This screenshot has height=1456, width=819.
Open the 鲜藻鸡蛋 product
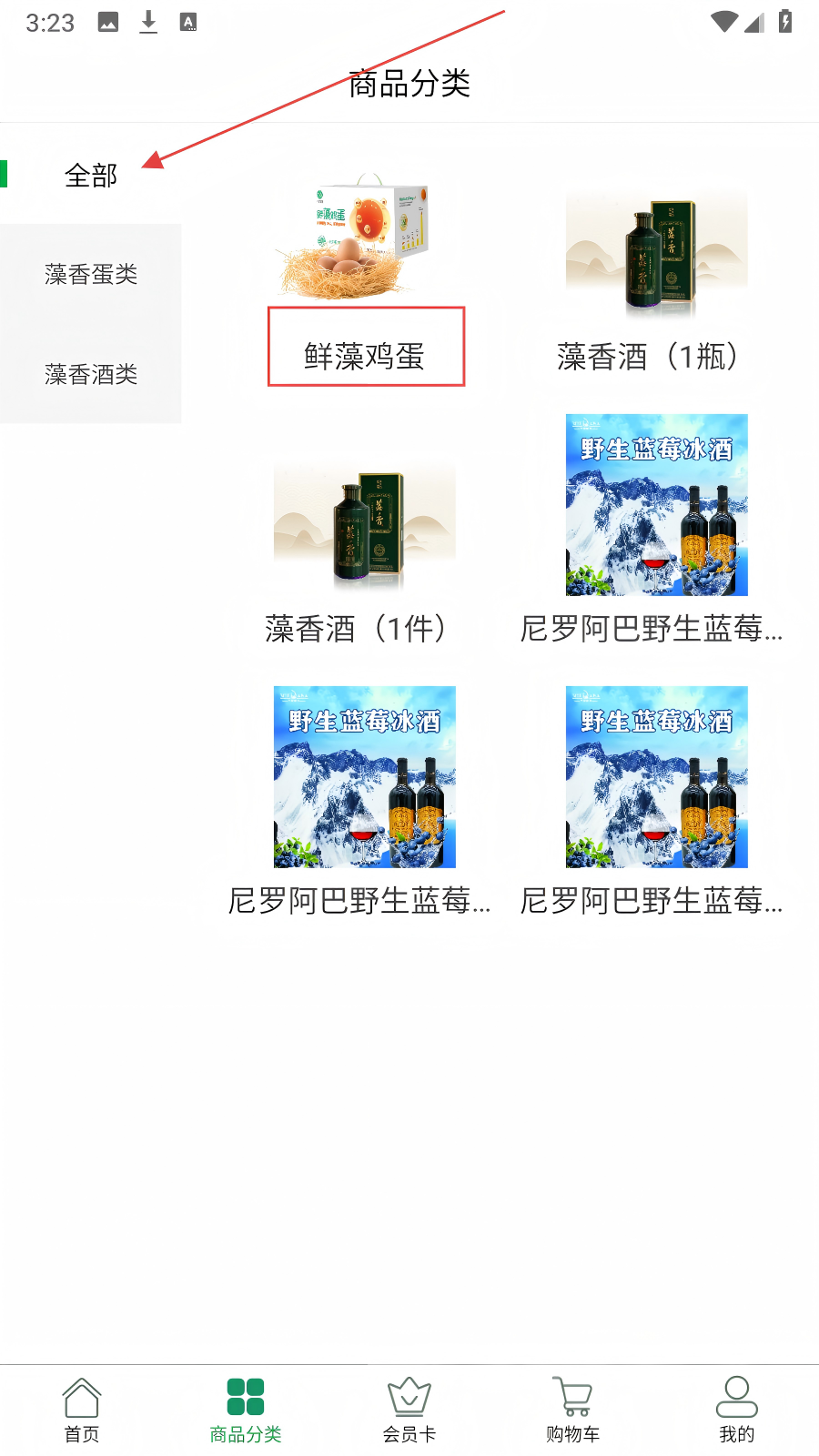coord(365,282)
